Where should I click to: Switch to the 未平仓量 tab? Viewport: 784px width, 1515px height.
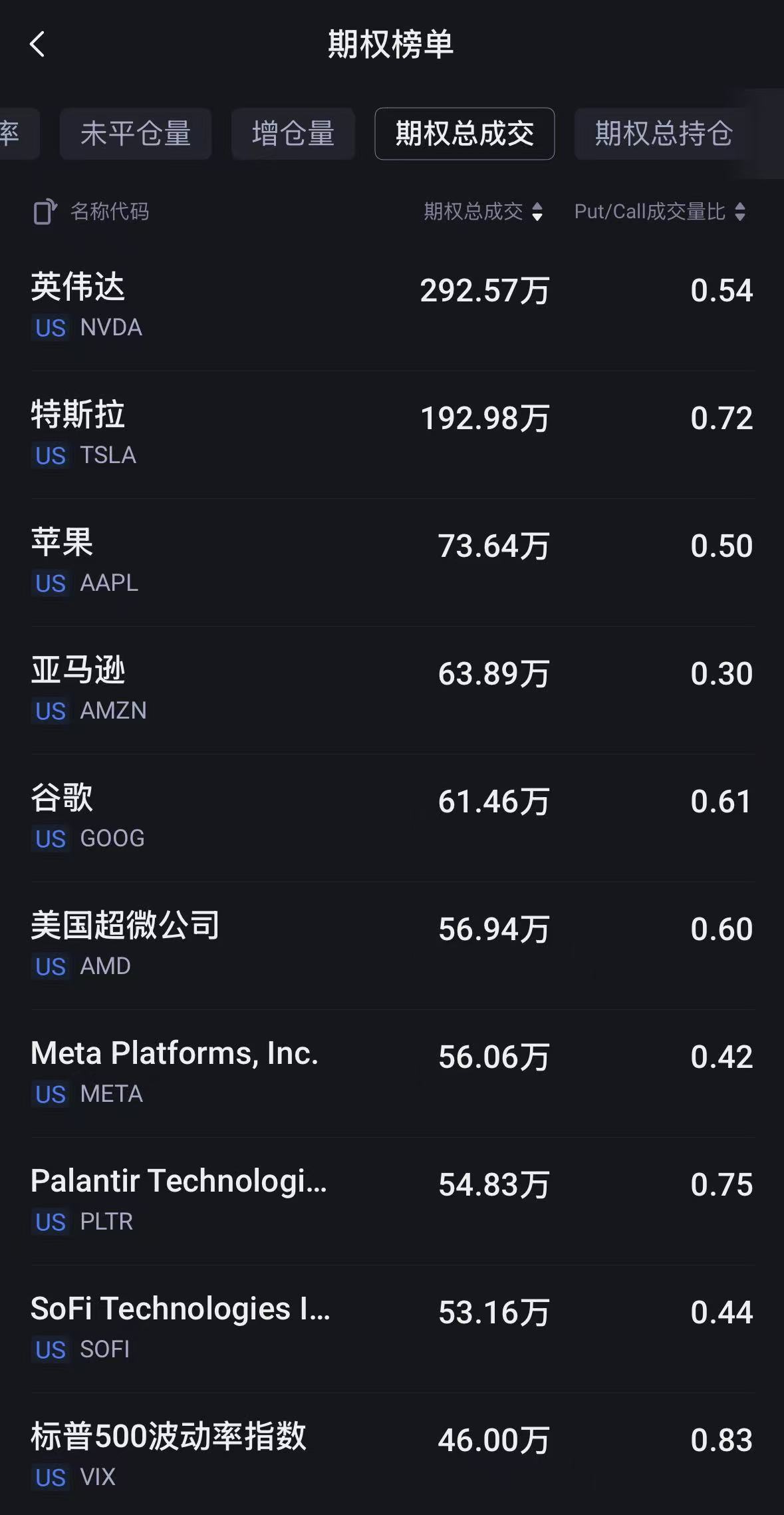(x=136, y=134)
